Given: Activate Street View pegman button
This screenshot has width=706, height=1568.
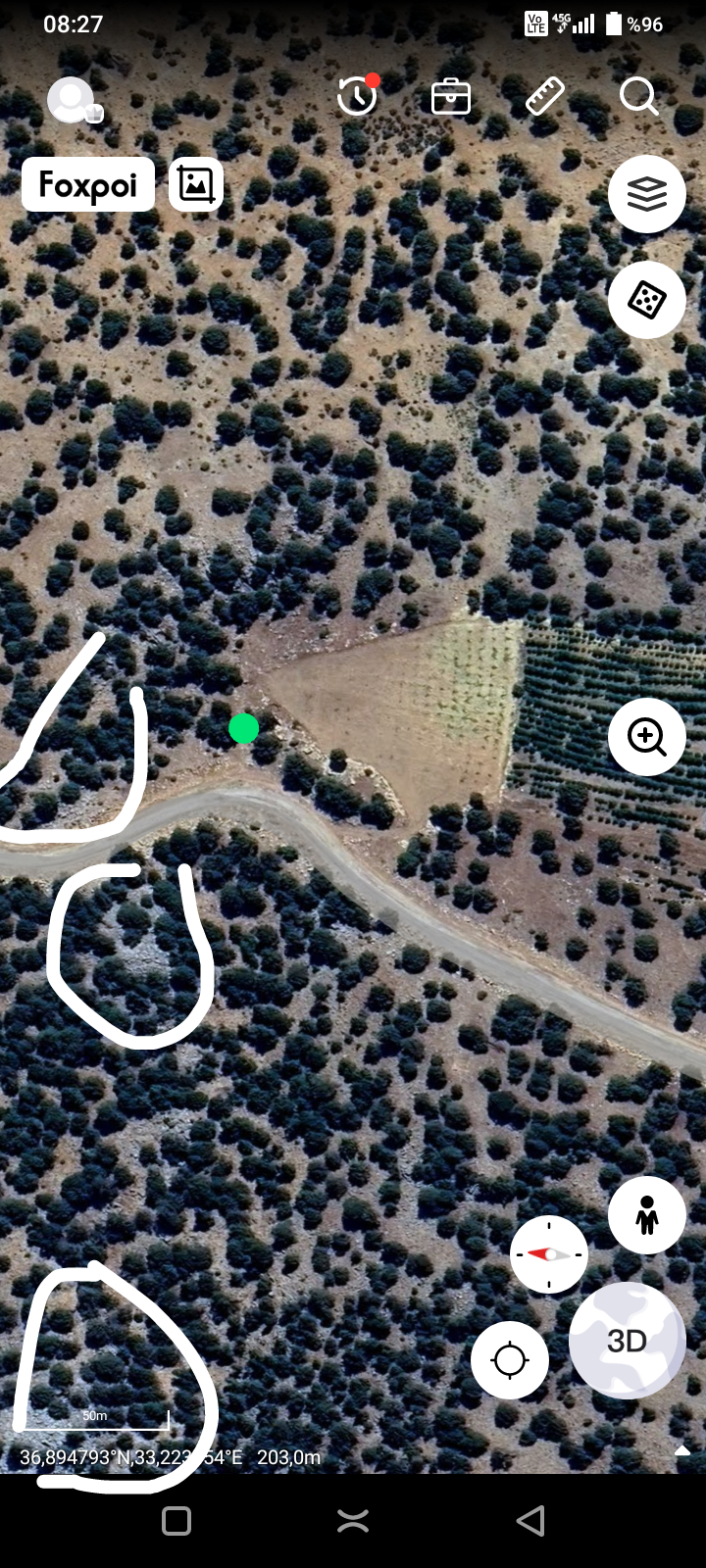Looking at the screenshot, I should (x=646, y=1215).
